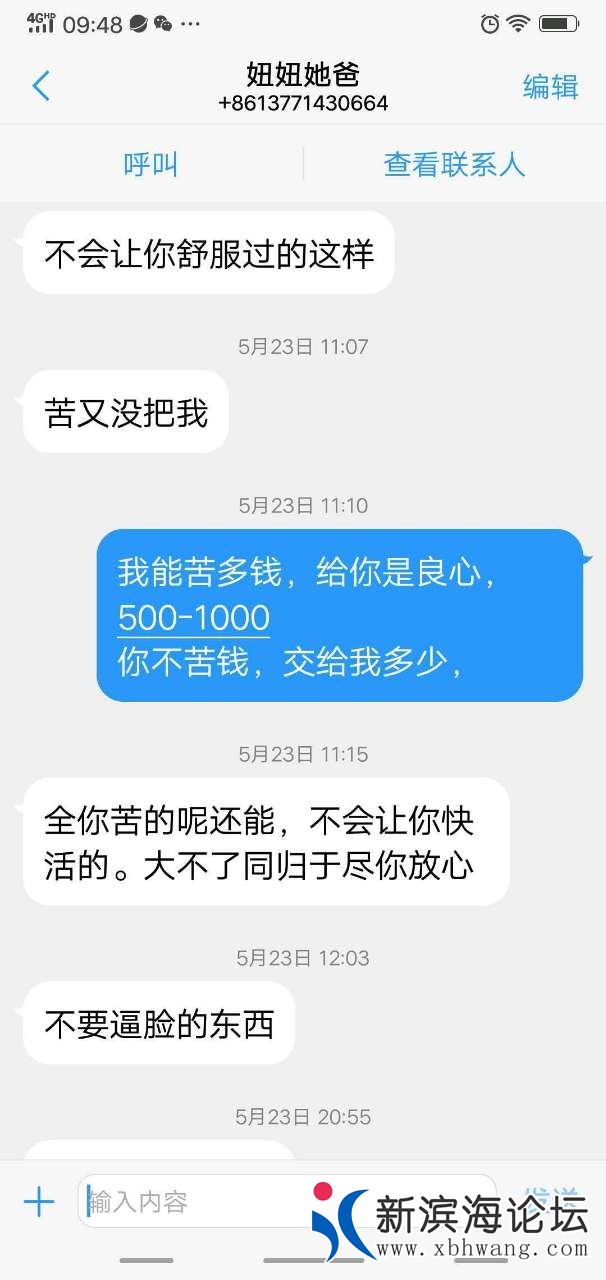
Task: Open 查看联系人 contact details
Action: point(454,164)
